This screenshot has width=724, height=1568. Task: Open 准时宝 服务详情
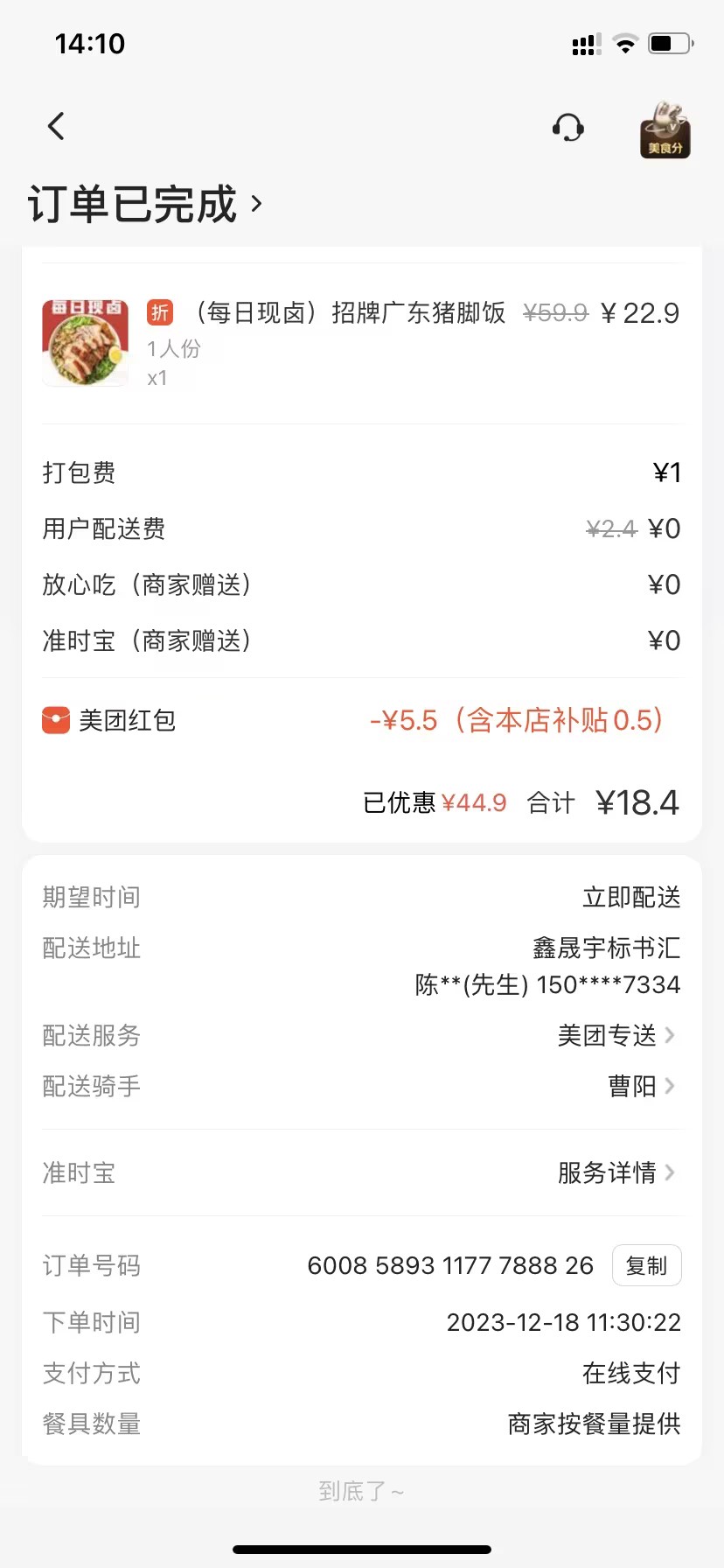(x=616, y=1173)
